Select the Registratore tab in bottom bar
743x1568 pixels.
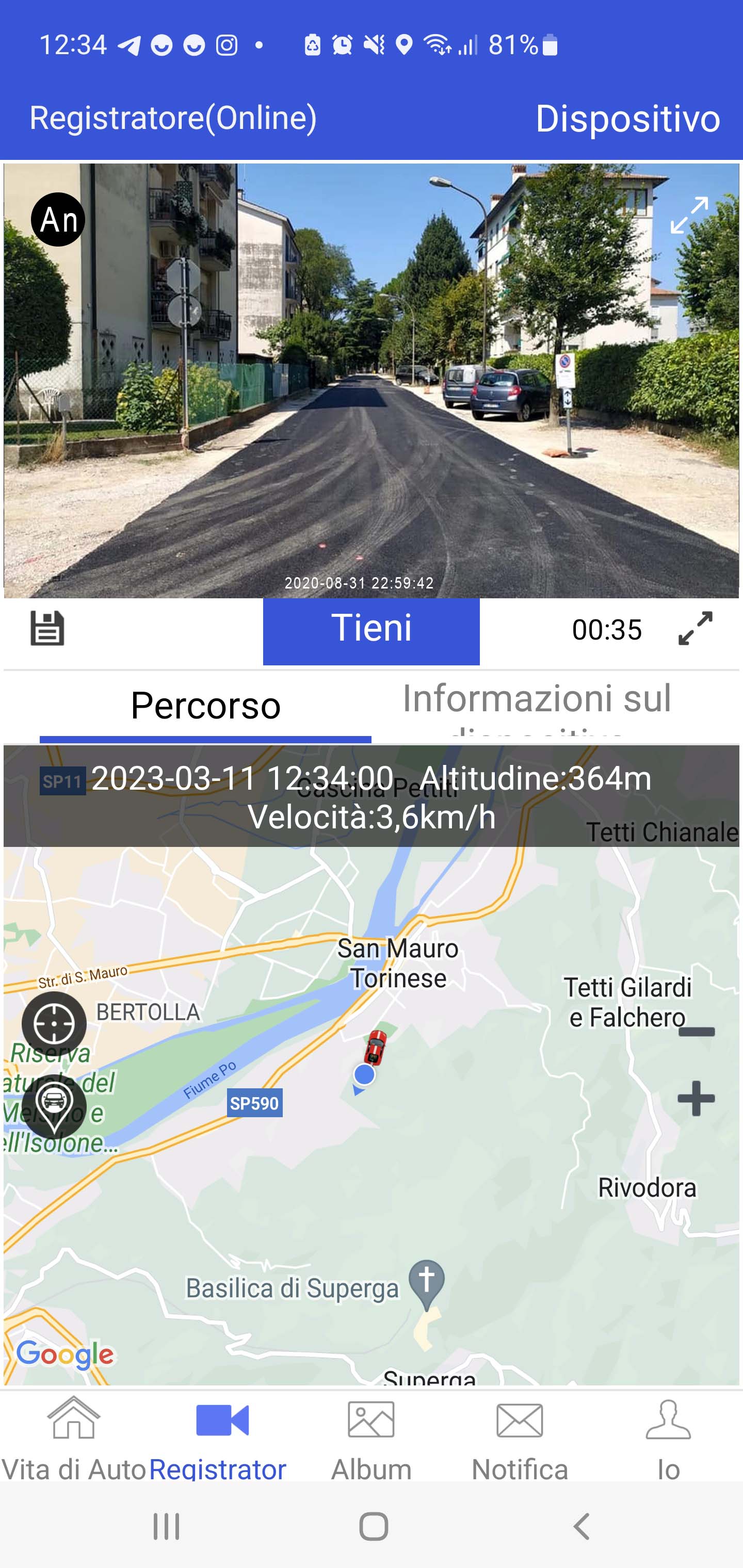[222, 1438]
